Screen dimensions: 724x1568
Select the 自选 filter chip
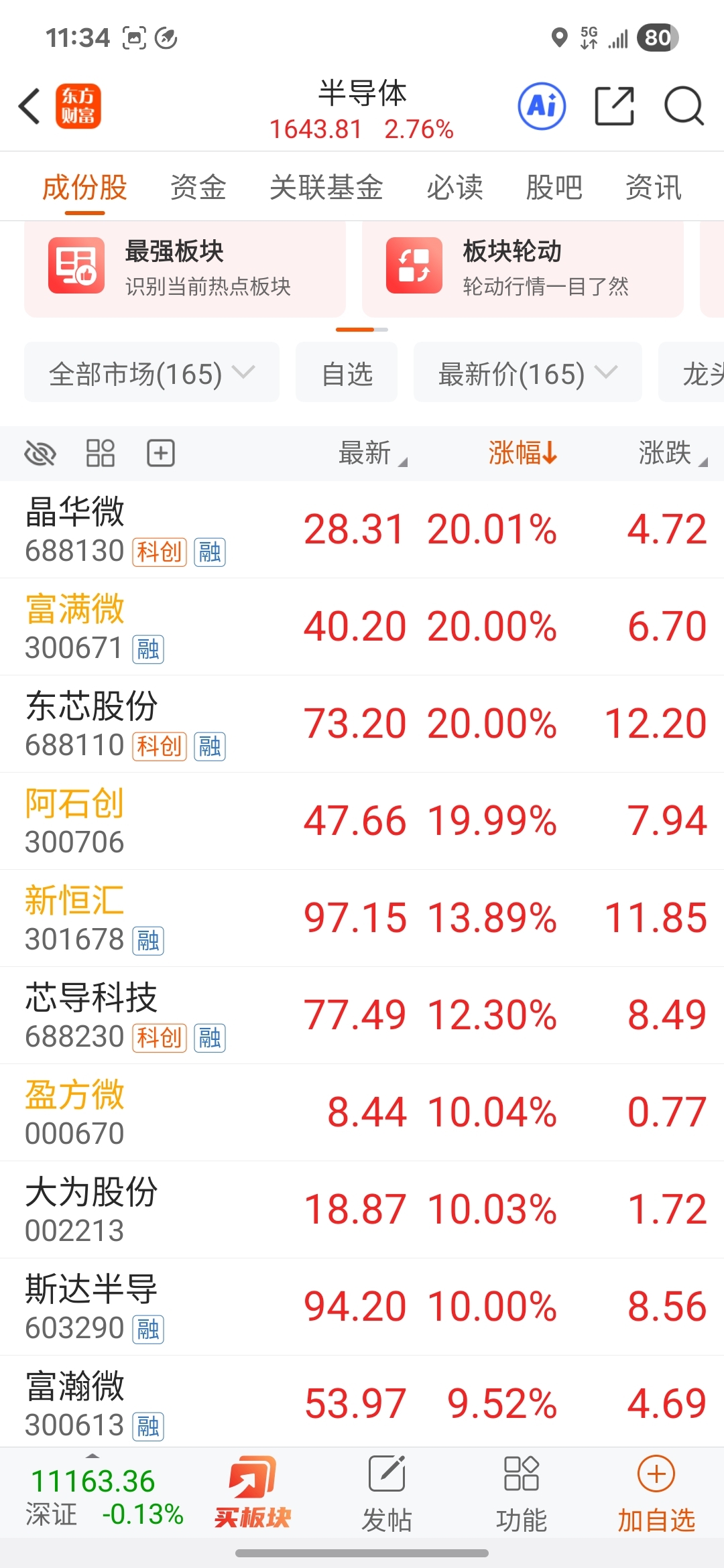[x=347, y=373]
